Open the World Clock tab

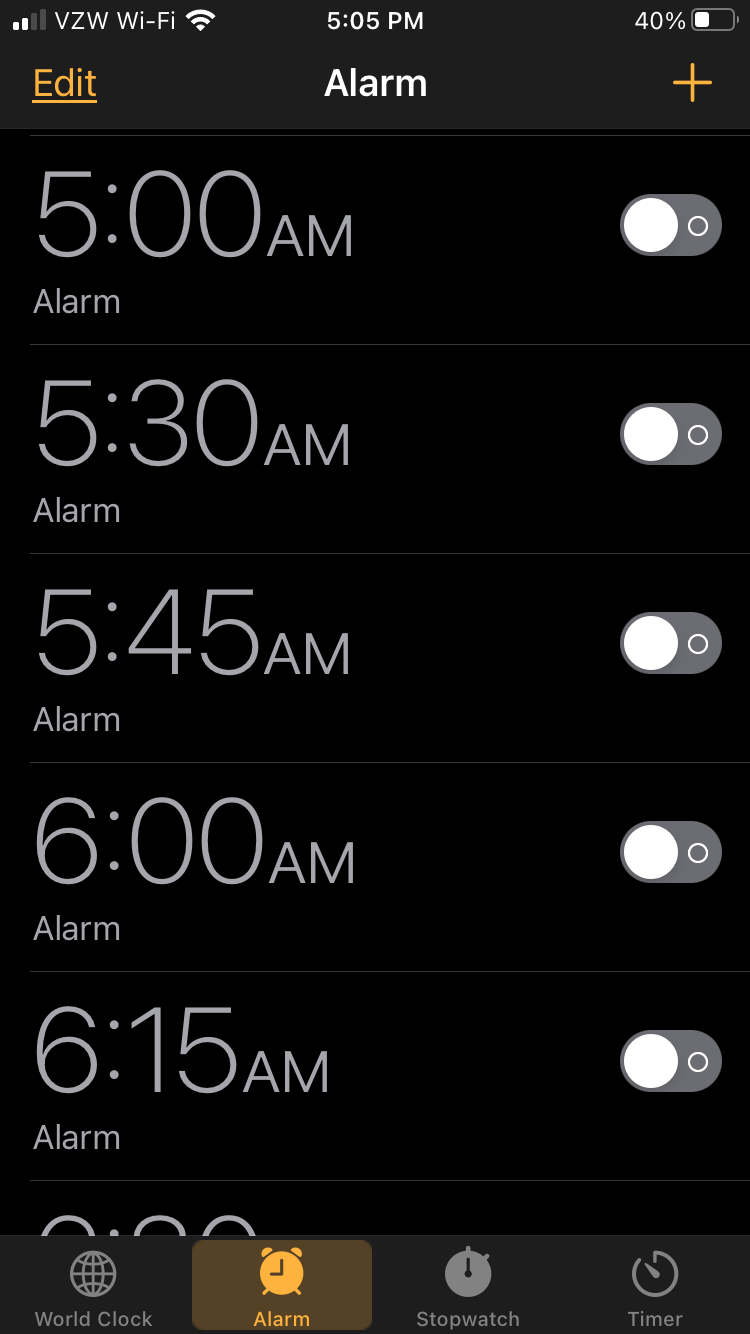[x=94, y=1288]
